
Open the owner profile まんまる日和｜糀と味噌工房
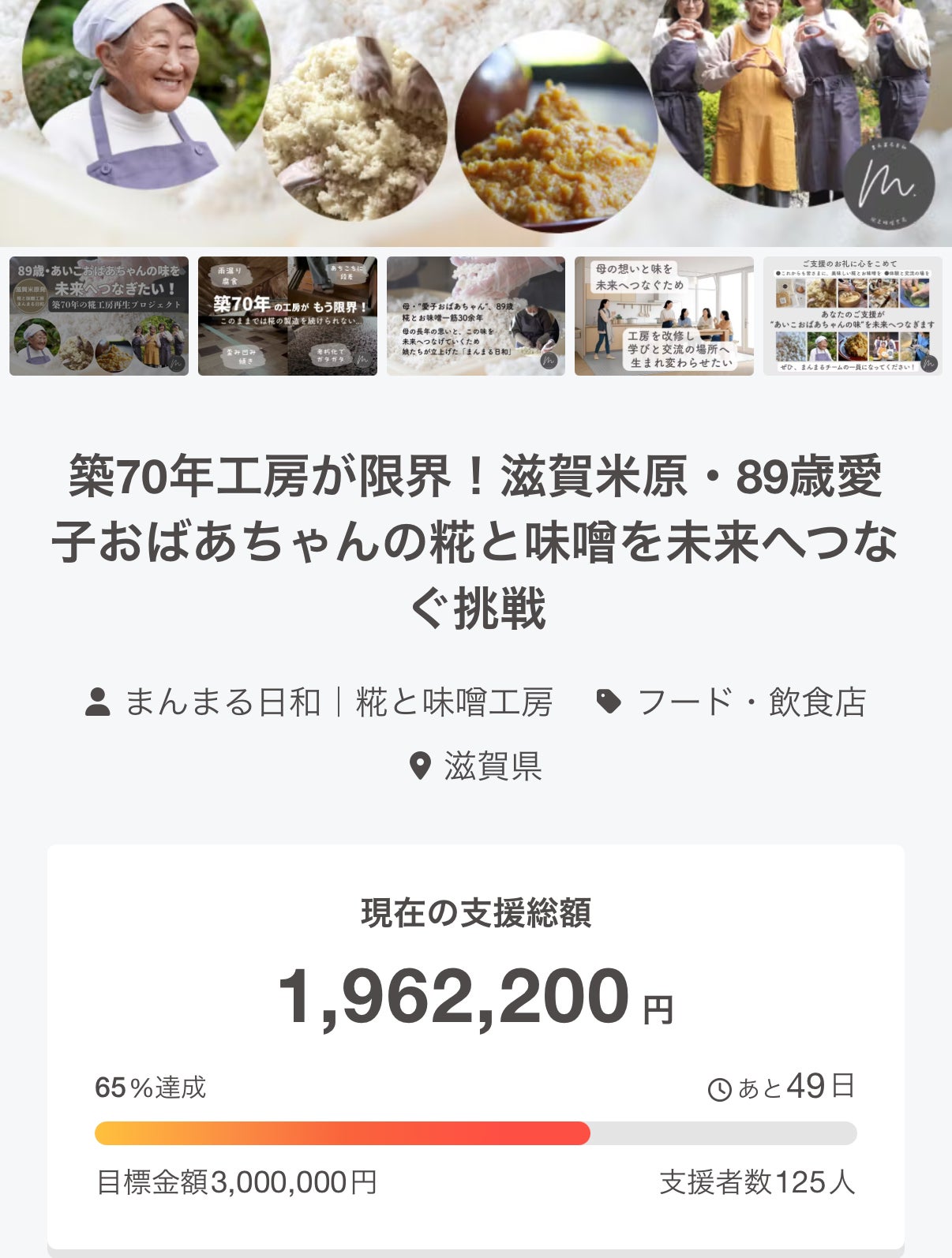click(338, 702)
